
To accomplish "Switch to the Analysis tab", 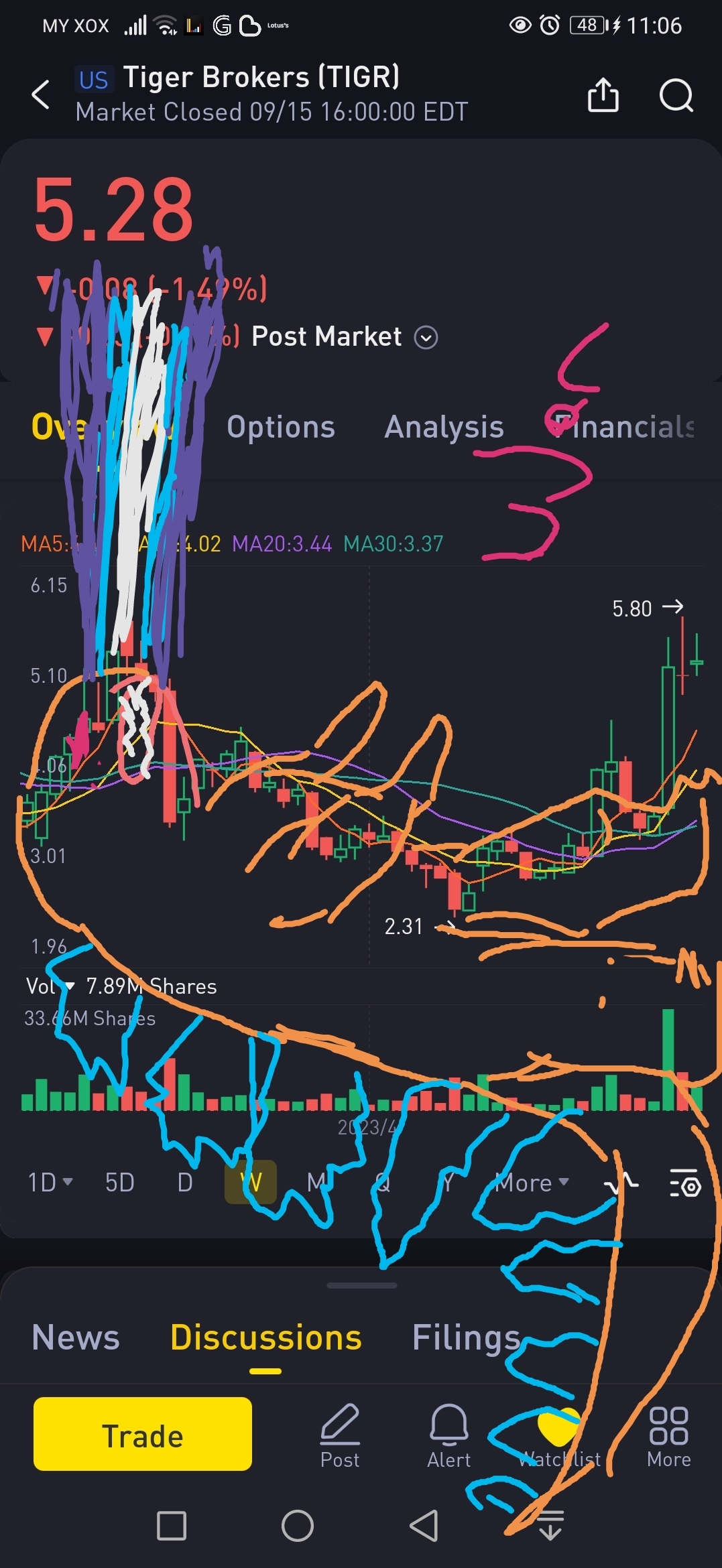I will pyautogui.click(x=444, y=427).
